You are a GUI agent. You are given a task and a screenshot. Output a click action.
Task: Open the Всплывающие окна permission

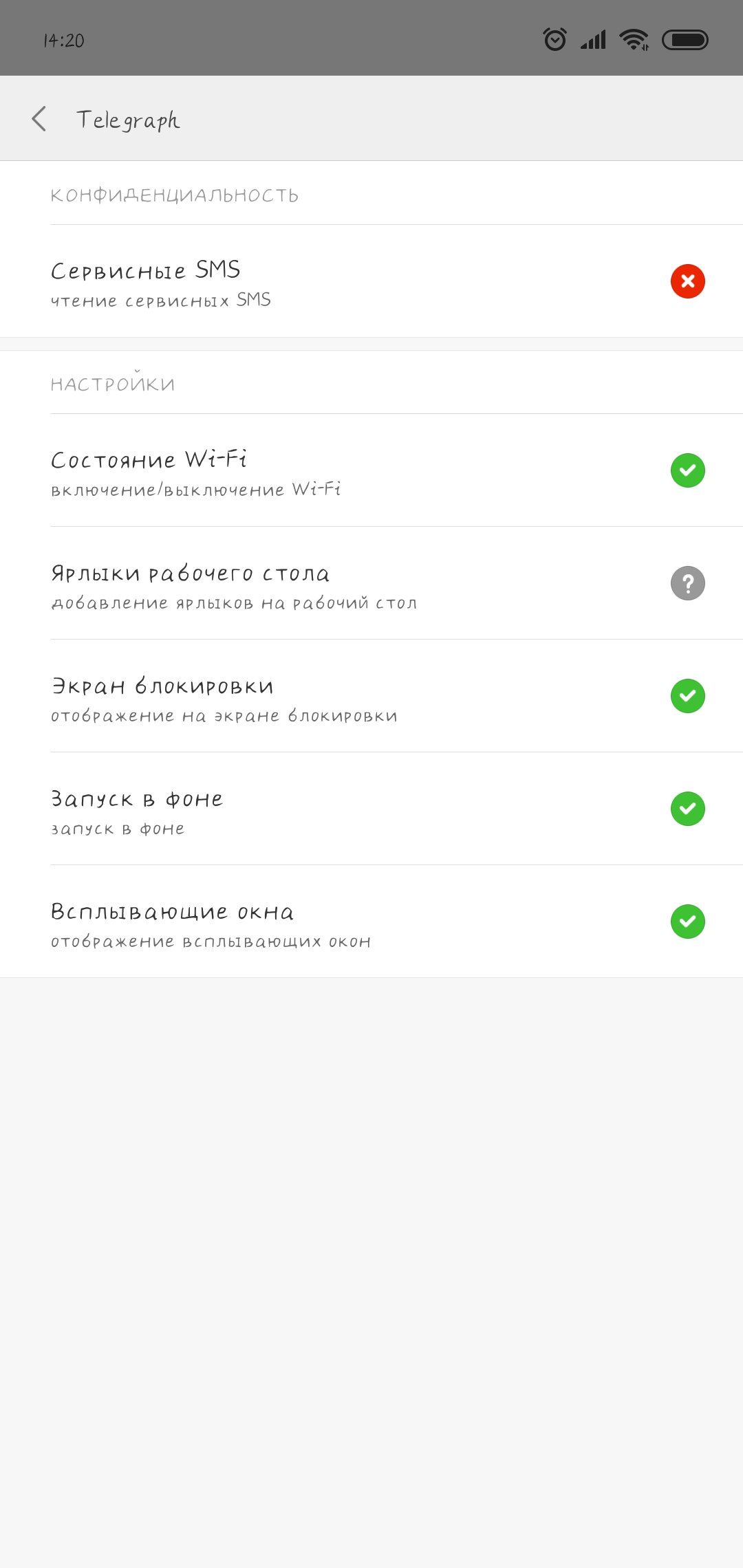coord(371,922)
